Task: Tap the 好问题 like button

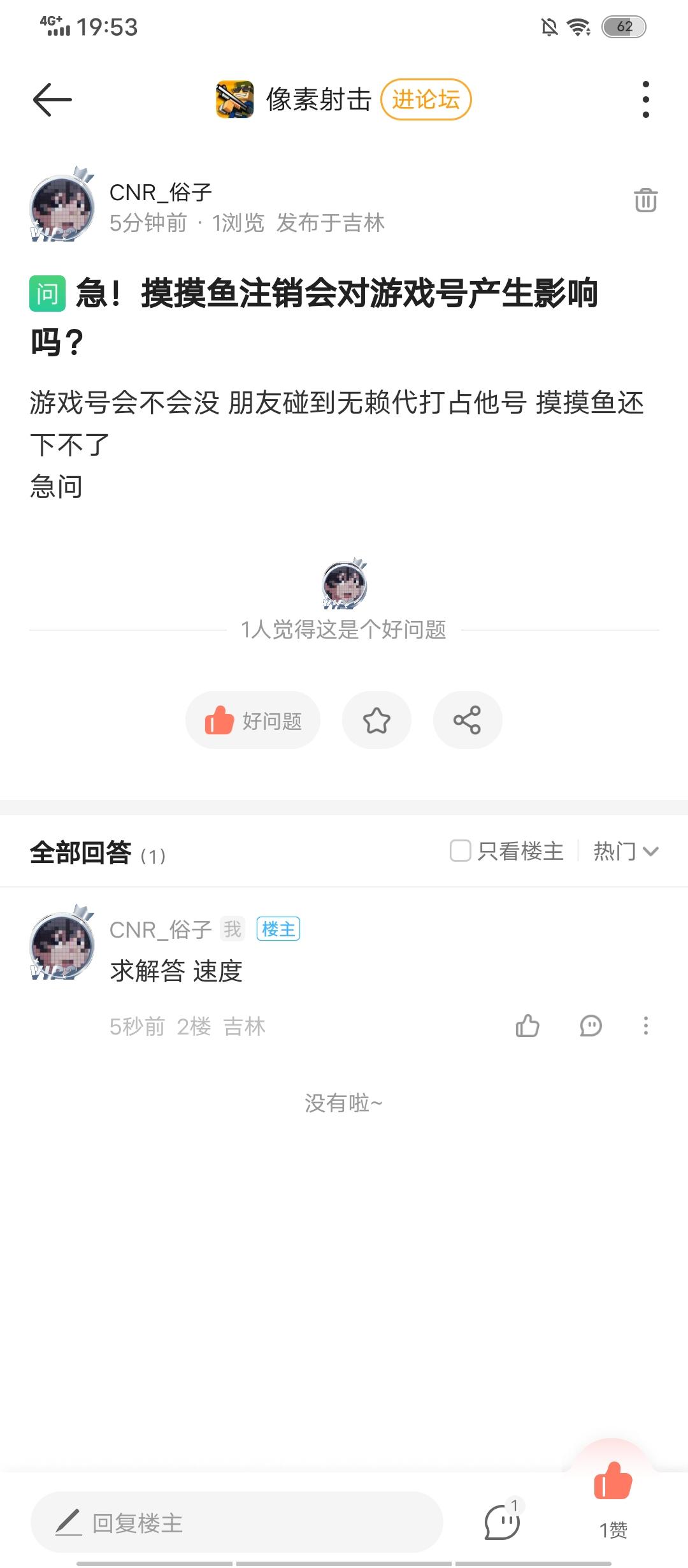Action: [x=253, y=720]
